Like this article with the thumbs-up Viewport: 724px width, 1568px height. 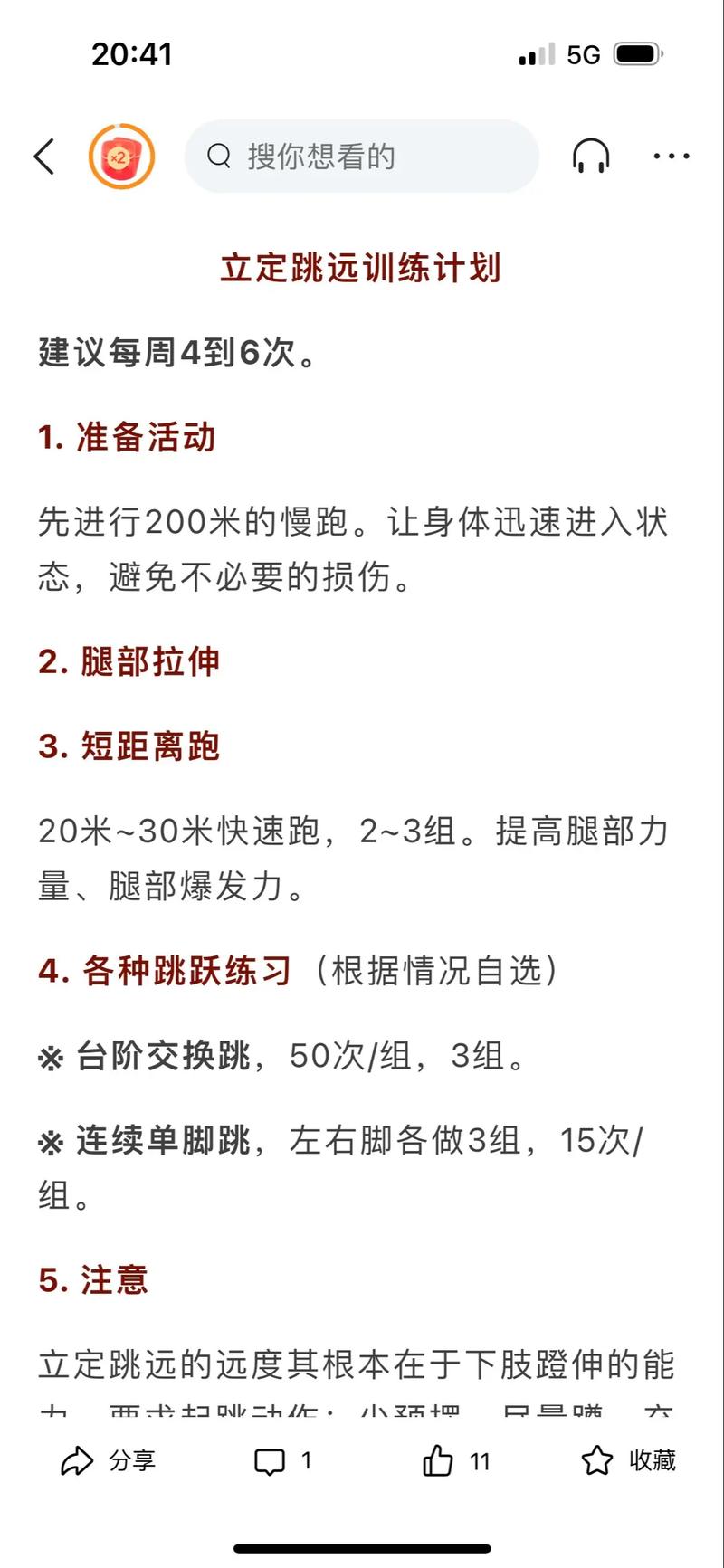click(455, 1461)
